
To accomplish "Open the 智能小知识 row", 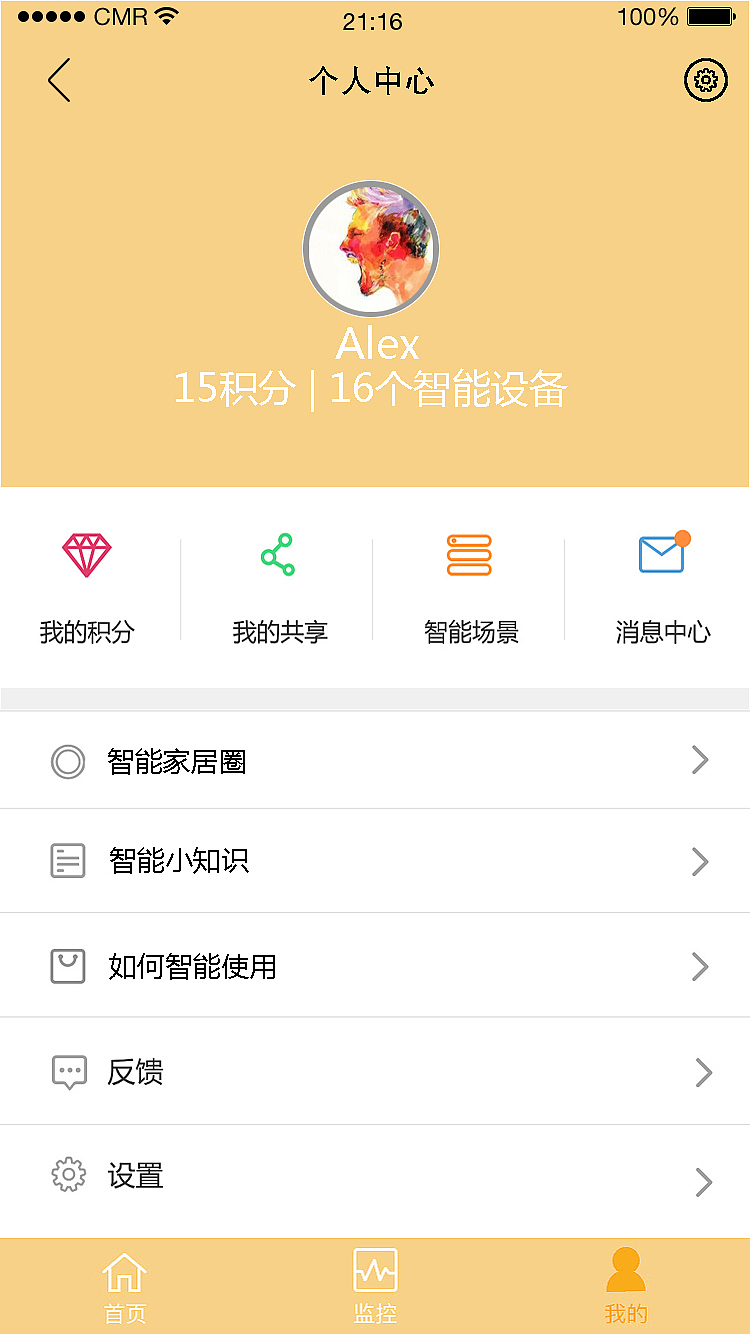I will (x=375, y=861).
